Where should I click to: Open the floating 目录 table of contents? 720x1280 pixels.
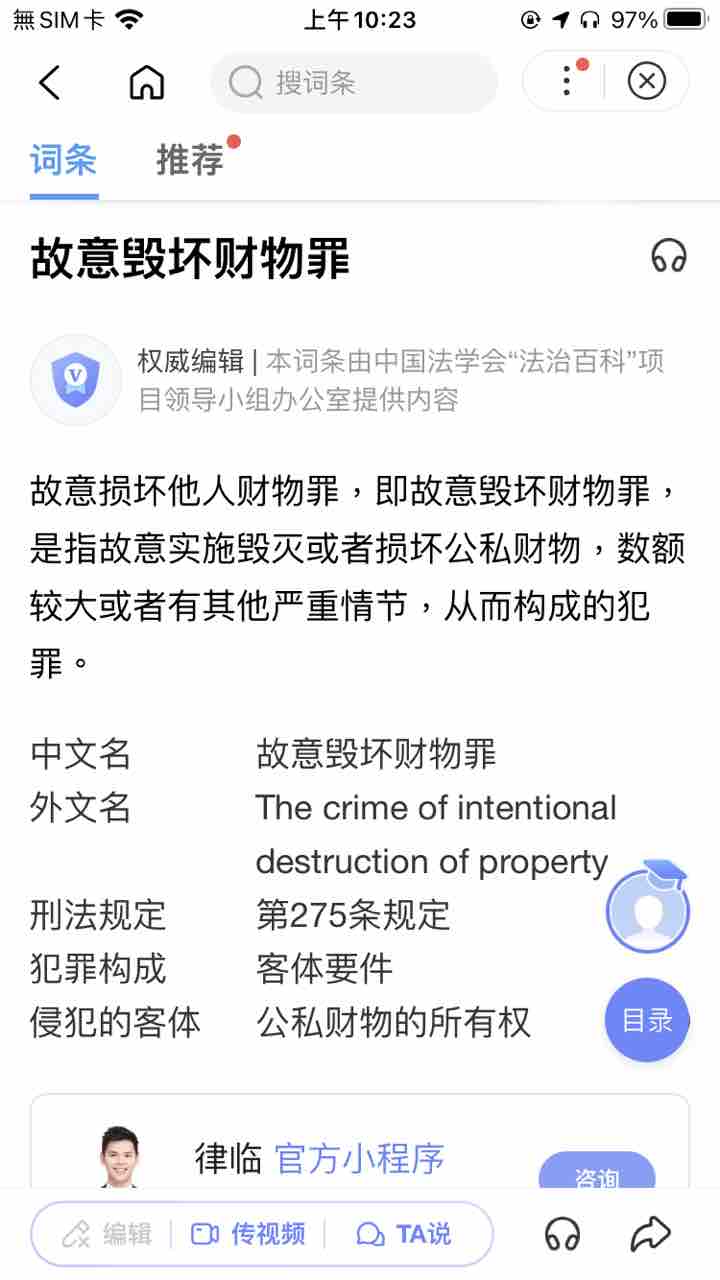pyautogui.click(x=647, y=1020)
